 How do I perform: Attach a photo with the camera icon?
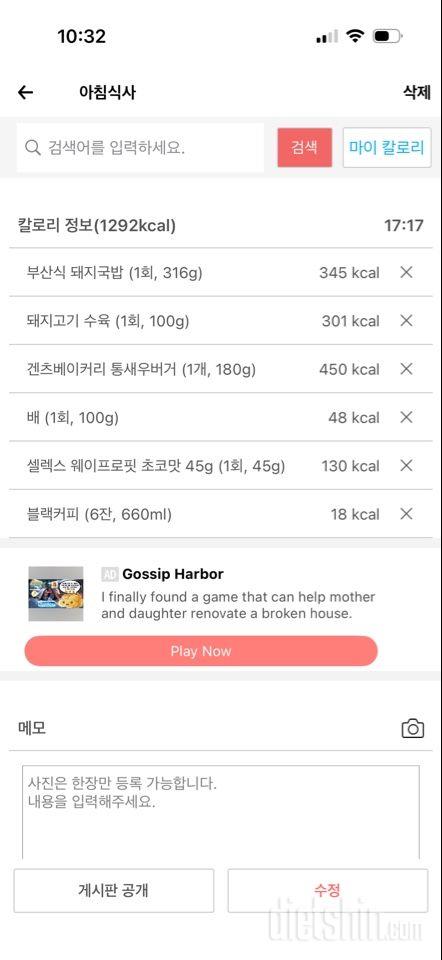coord(413,729)
